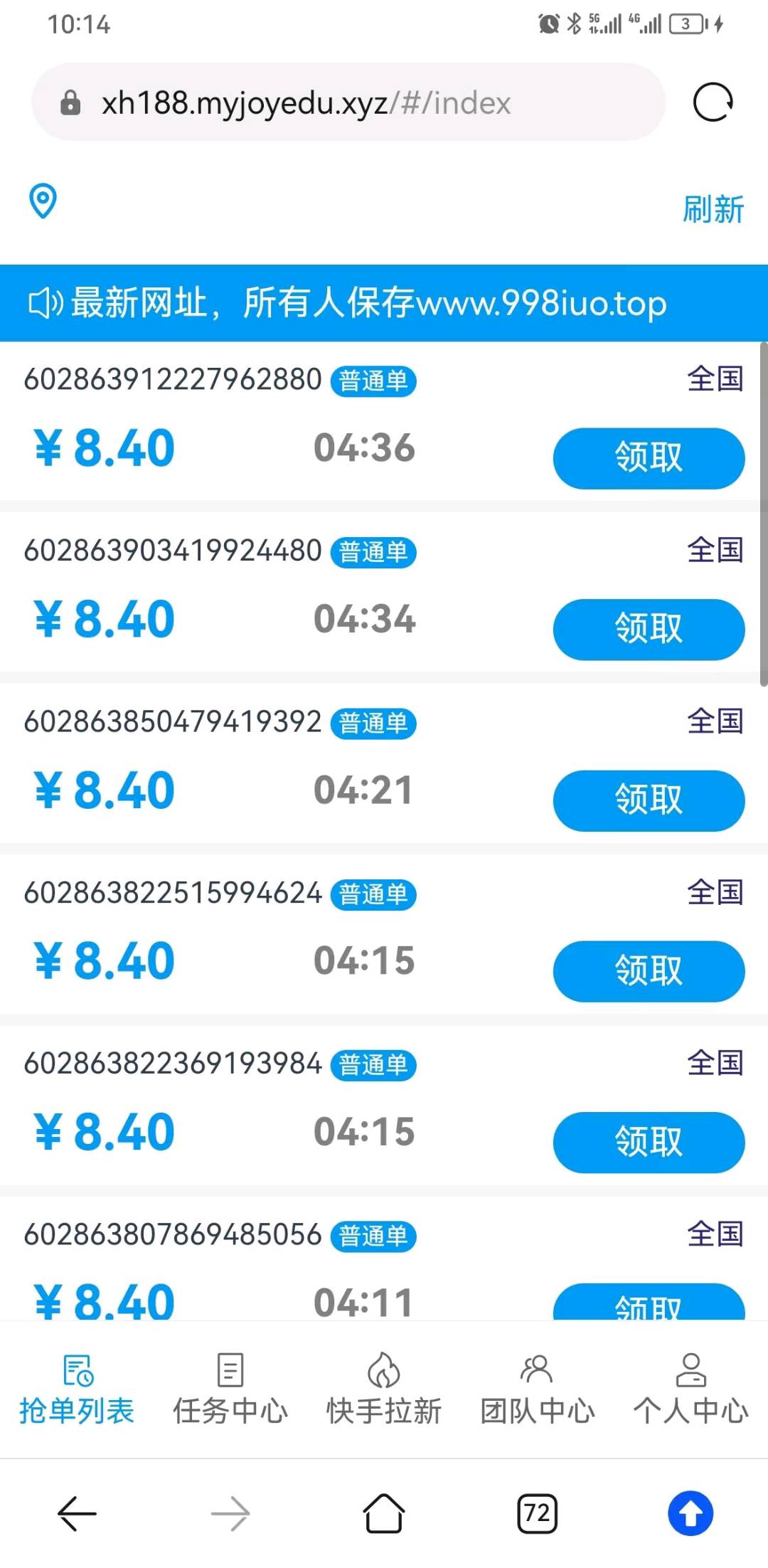Claim order 602863822515994624
The image size is (768, 1568).
649,971
